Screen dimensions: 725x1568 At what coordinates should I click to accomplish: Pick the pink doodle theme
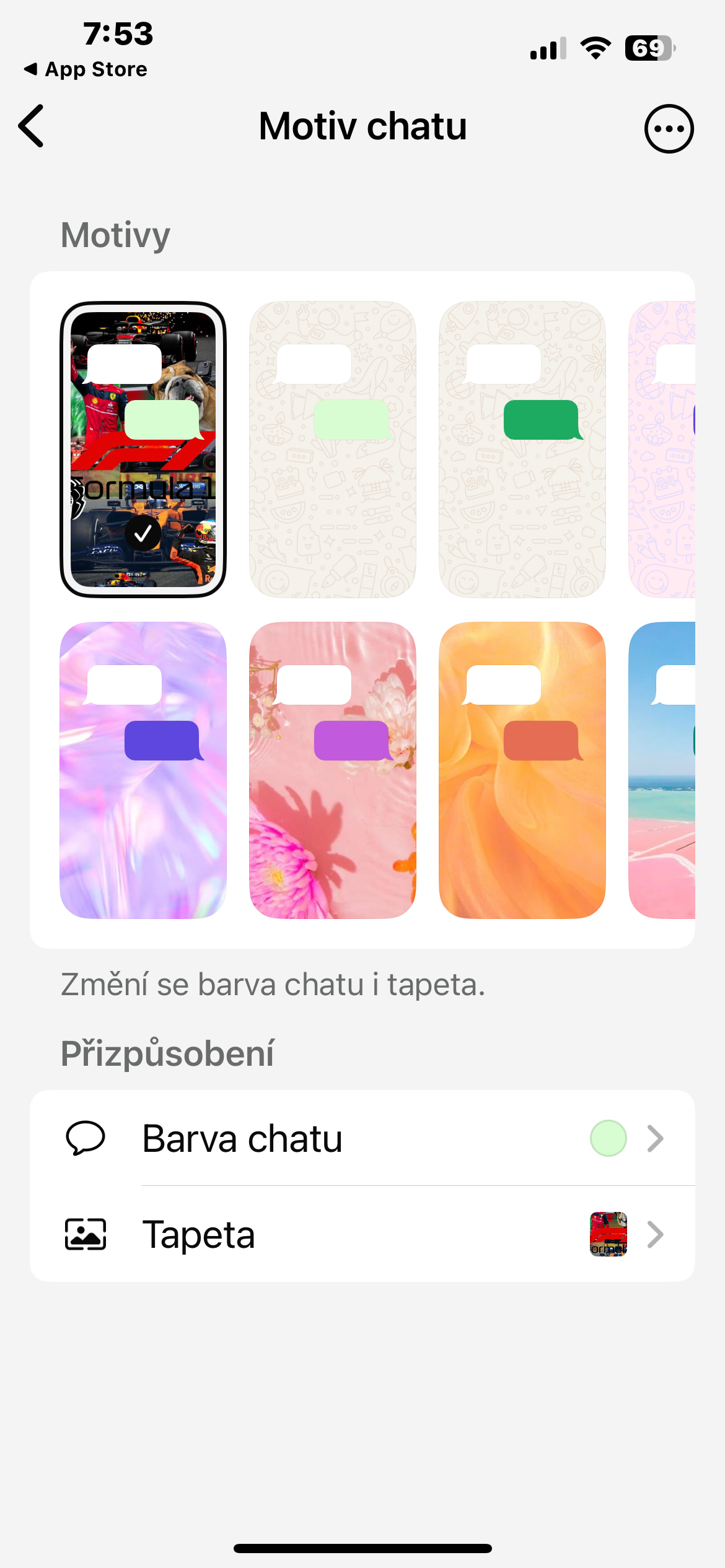[x=662, y=450]
